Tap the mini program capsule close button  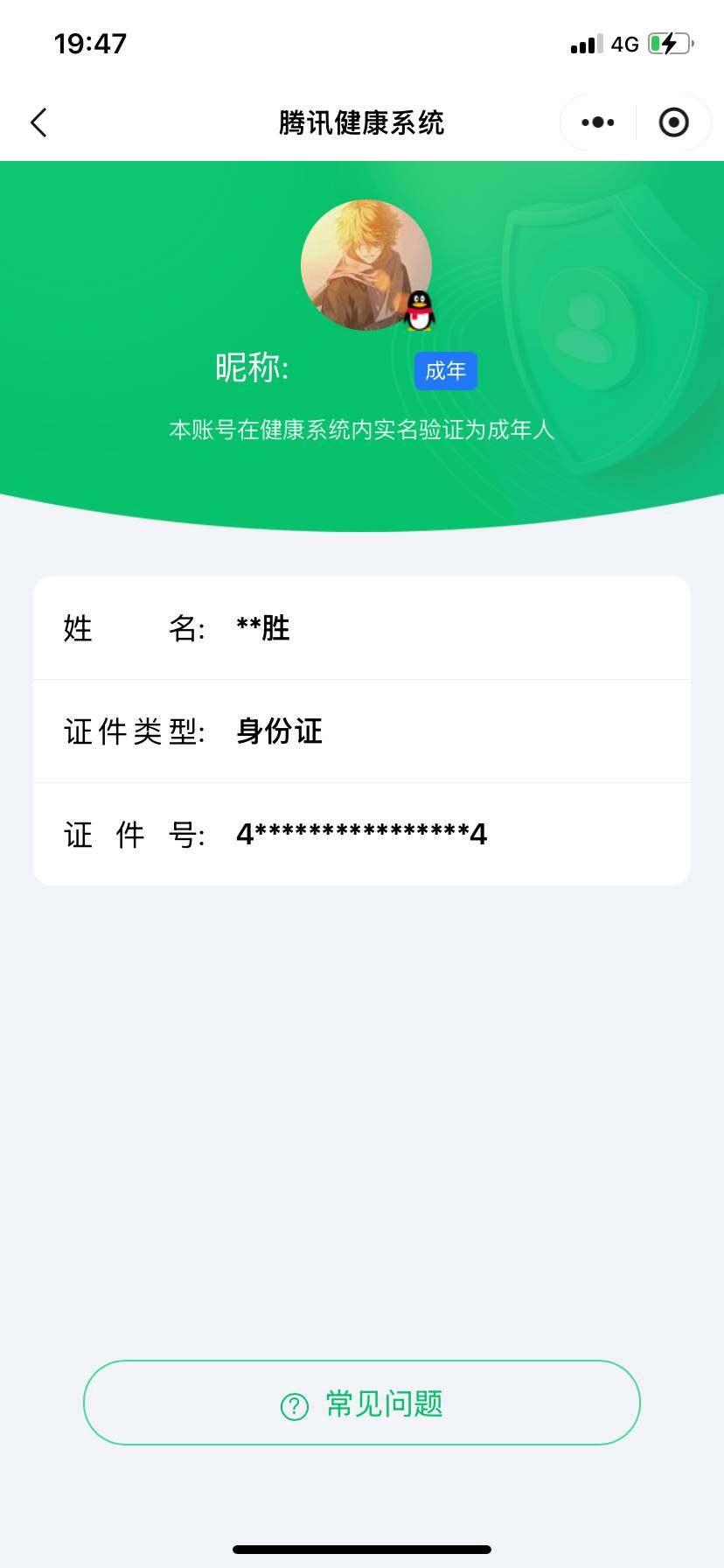click(673, 122)
